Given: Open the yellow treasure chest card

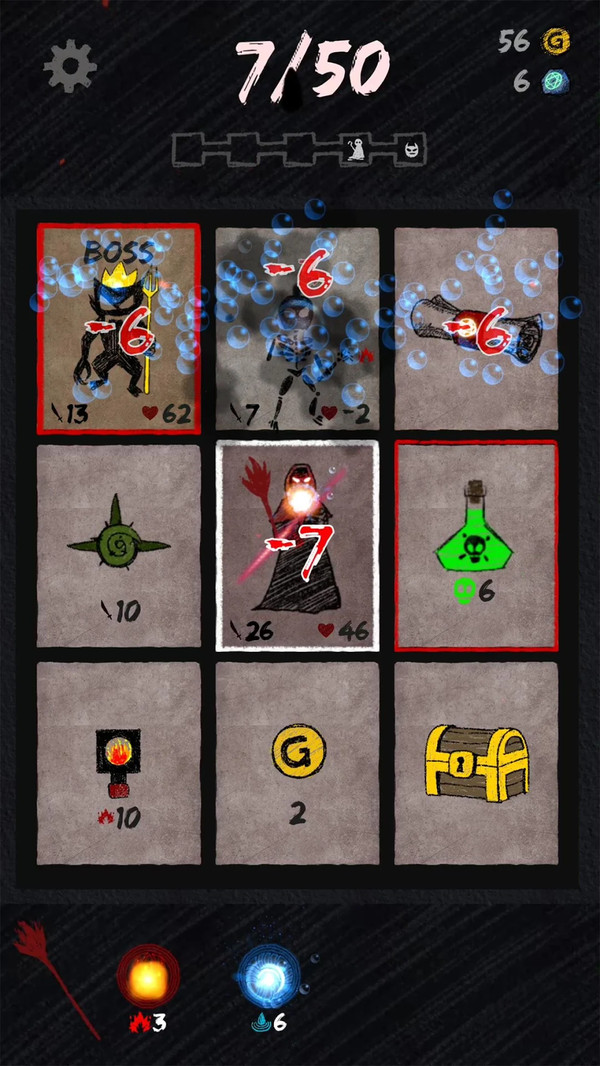Looking at the screenshot, I should (x=476, y=763).
